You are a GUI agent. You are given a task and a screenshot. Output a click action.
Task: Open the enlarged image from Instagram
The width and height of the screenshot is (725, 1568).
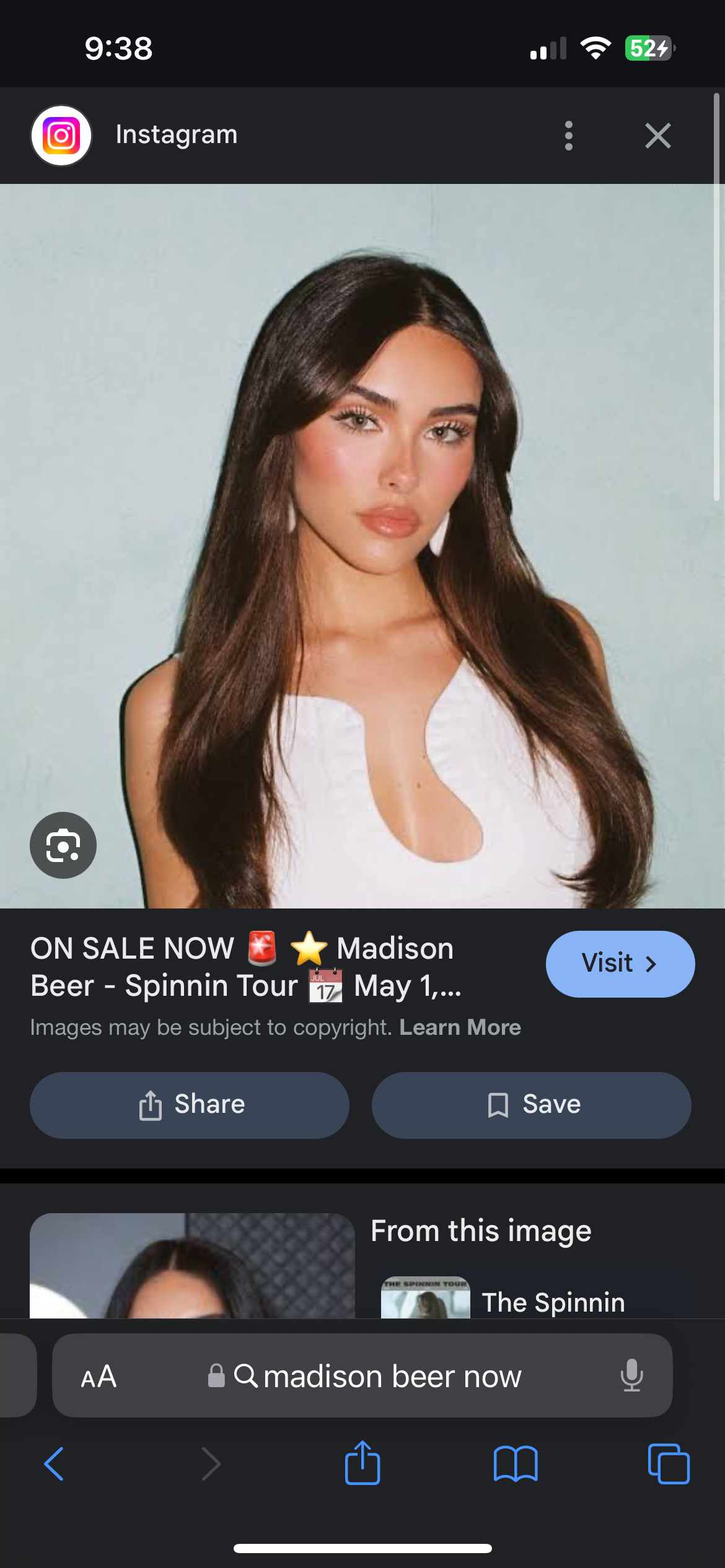click(x=362, y=545)
